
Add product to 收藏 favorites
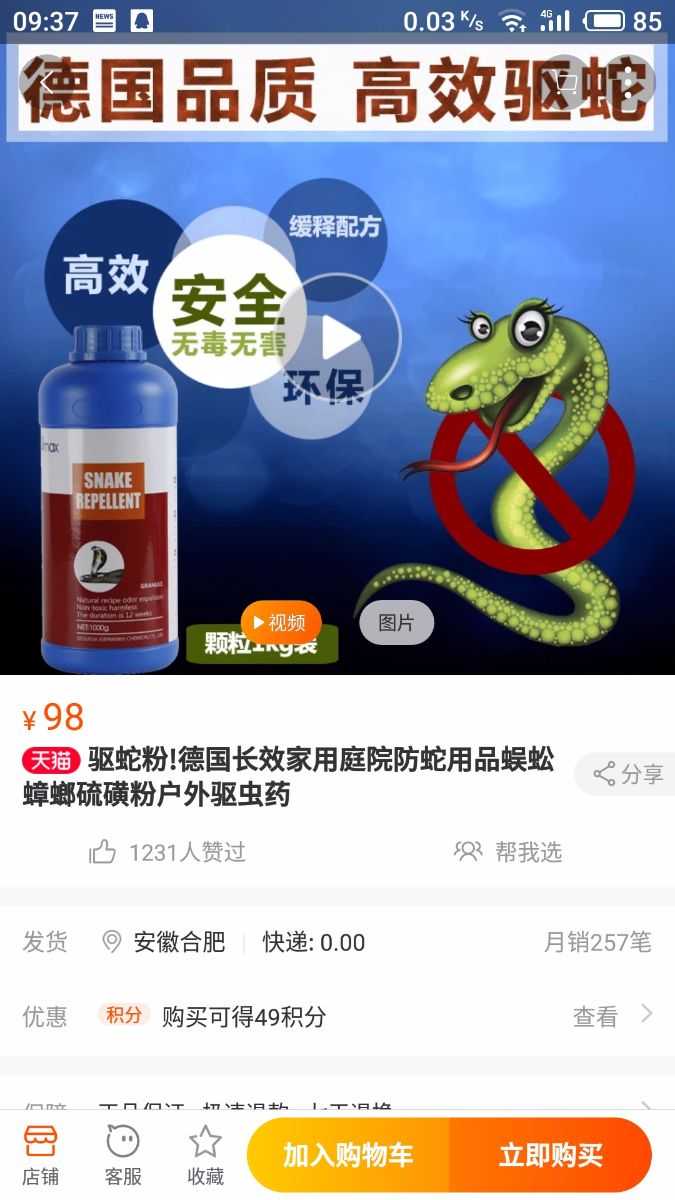coord(205,1155)
